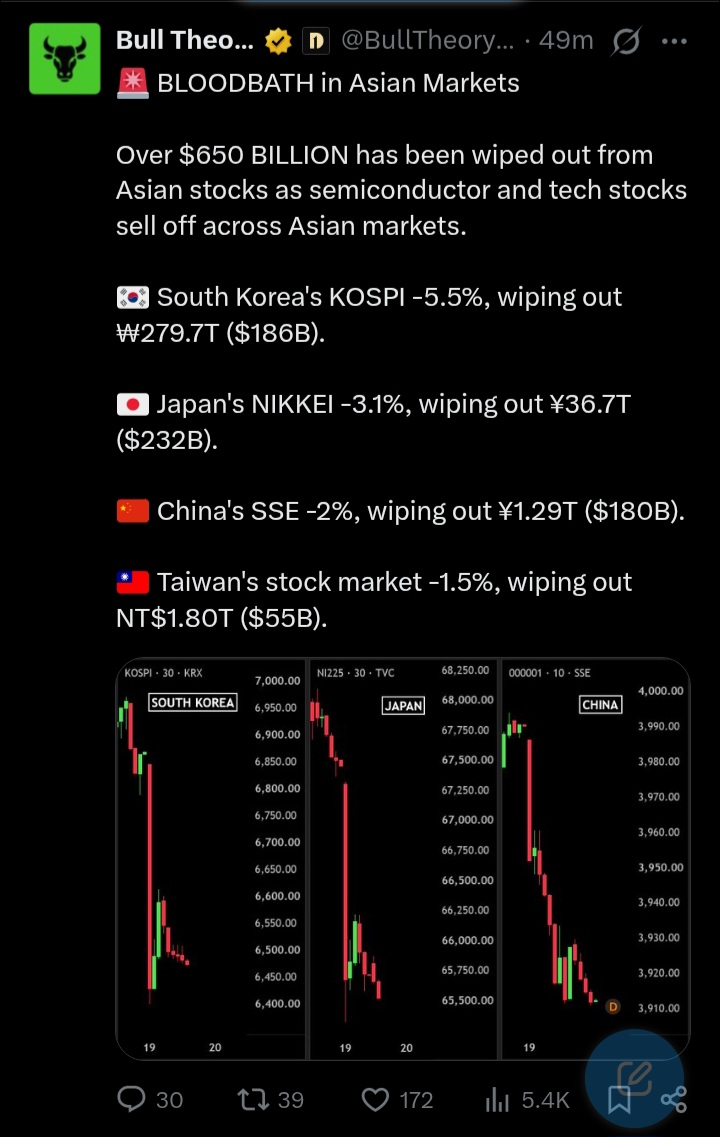Open Bull Theory's profile avatar
This screenshot has width=720, height=1137.
tap(65, 59)
